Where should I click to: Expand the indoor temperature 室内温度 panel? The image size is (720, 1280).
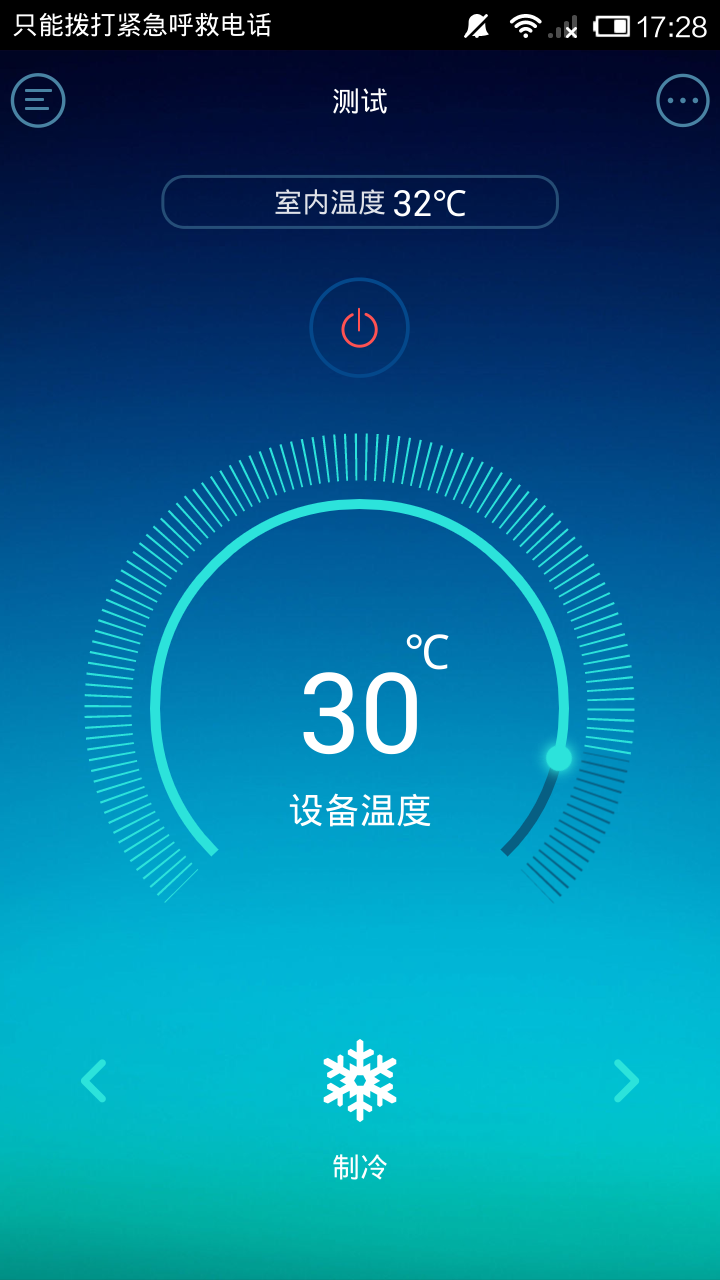point(359,202)
